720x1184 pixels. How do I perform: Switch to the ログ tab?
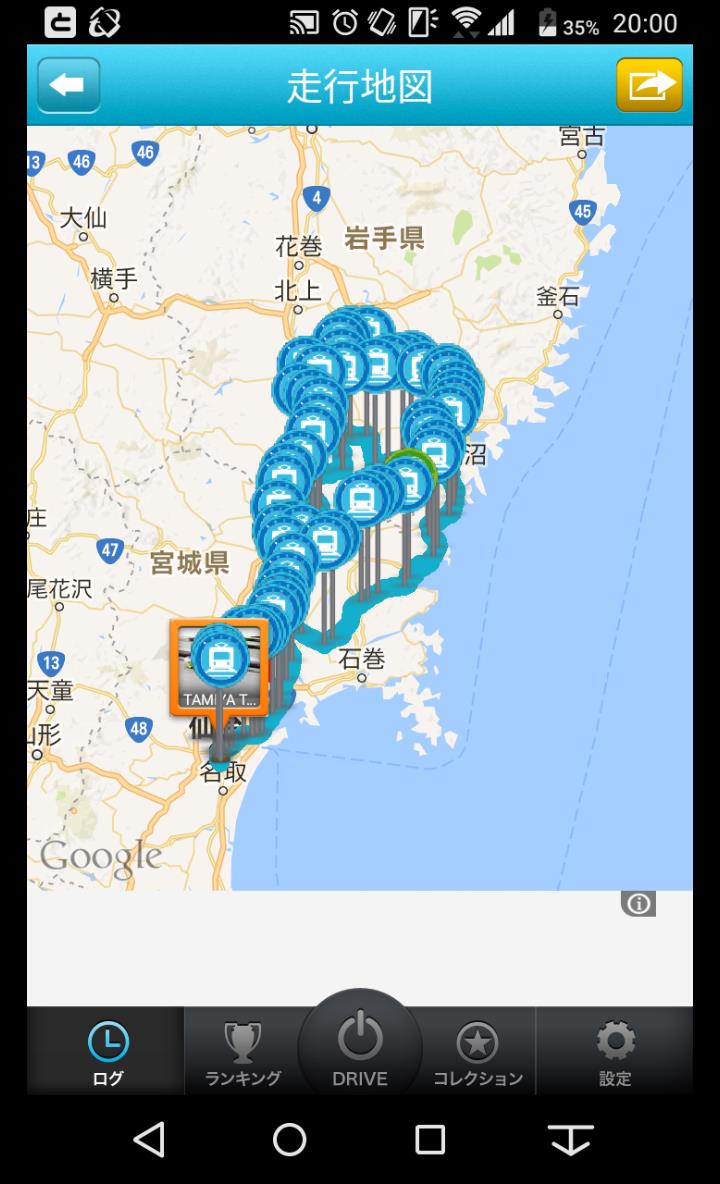pos(108,1052)
